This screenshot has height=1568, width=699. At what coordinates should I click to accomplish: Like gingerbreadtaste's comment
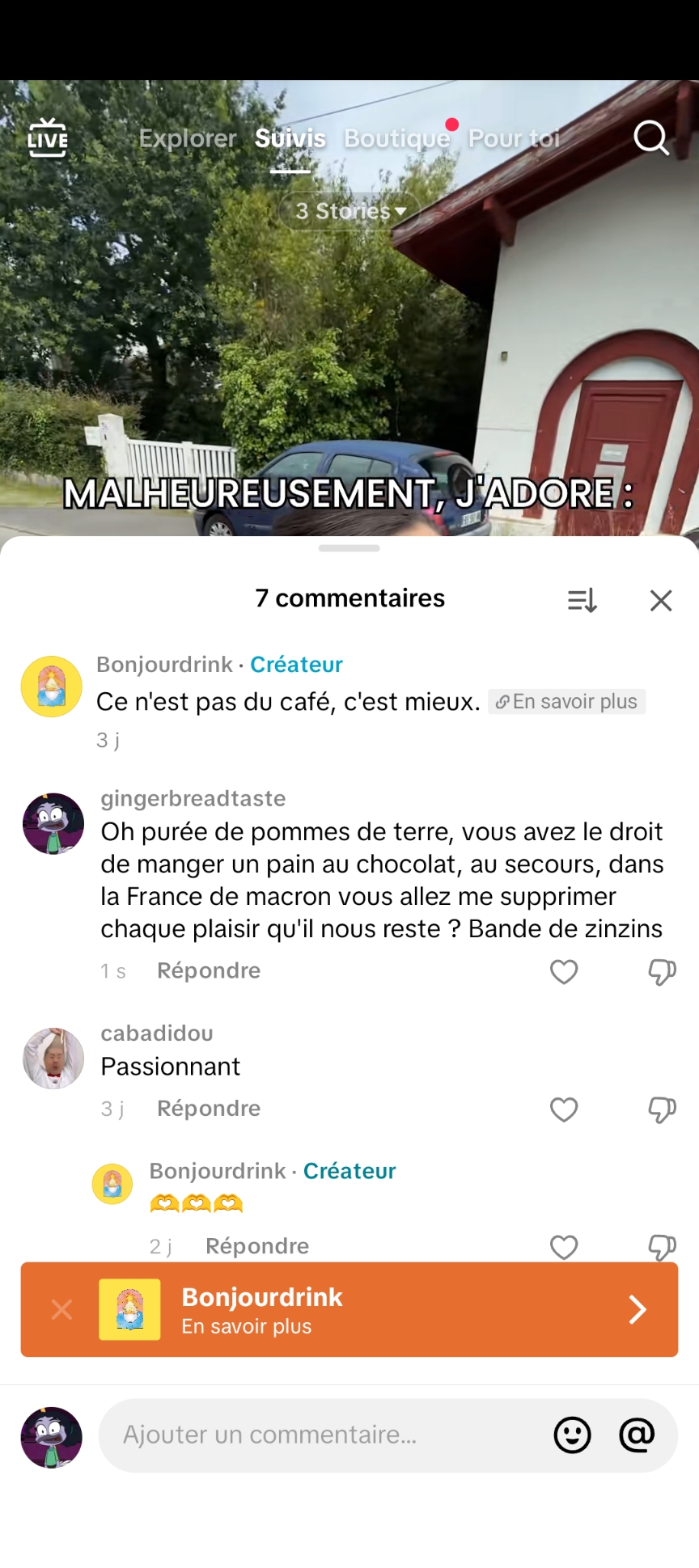[564, 971]
